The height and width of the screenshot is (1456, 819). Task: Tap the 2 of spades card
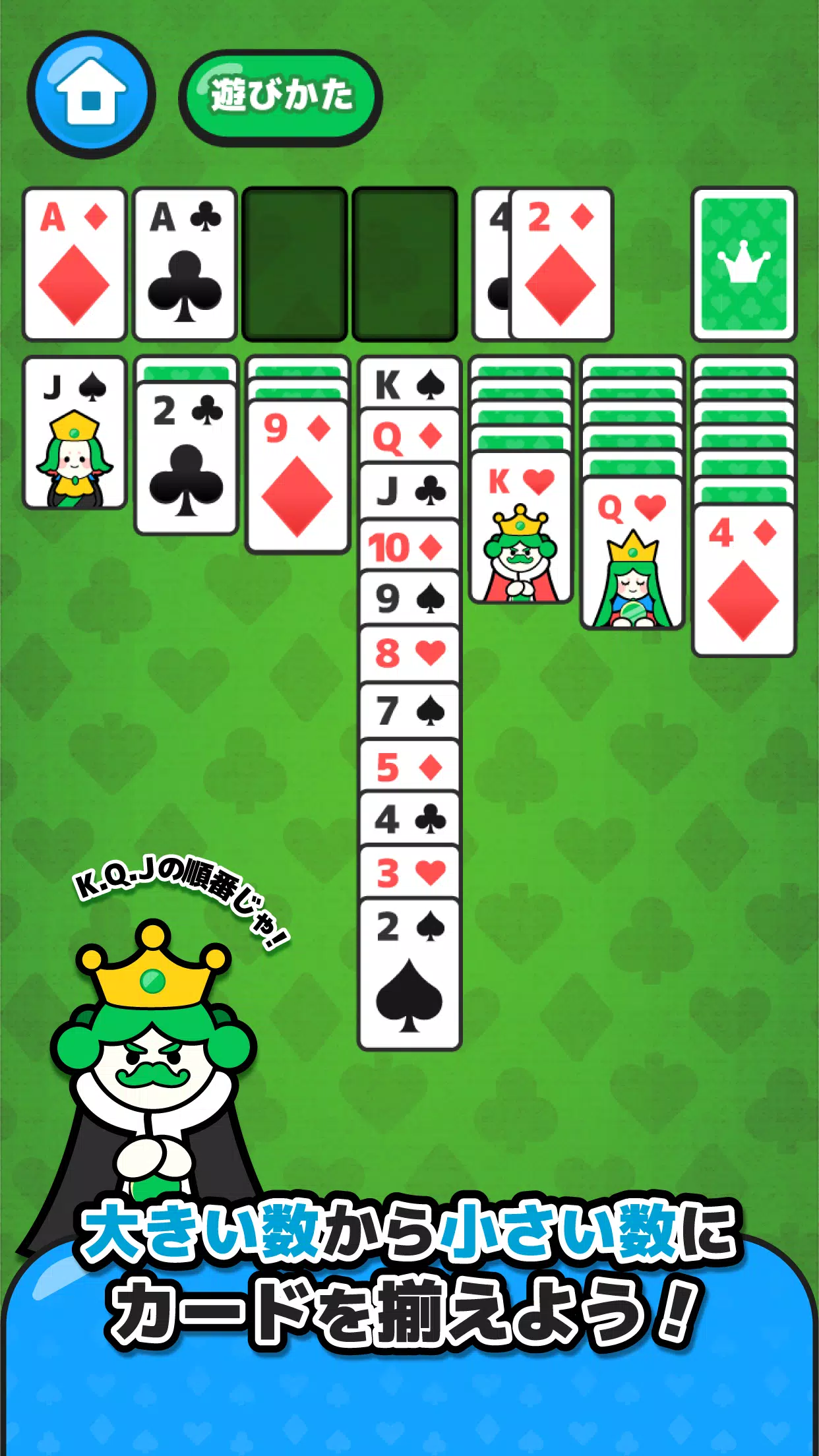(x=409, y=973)
